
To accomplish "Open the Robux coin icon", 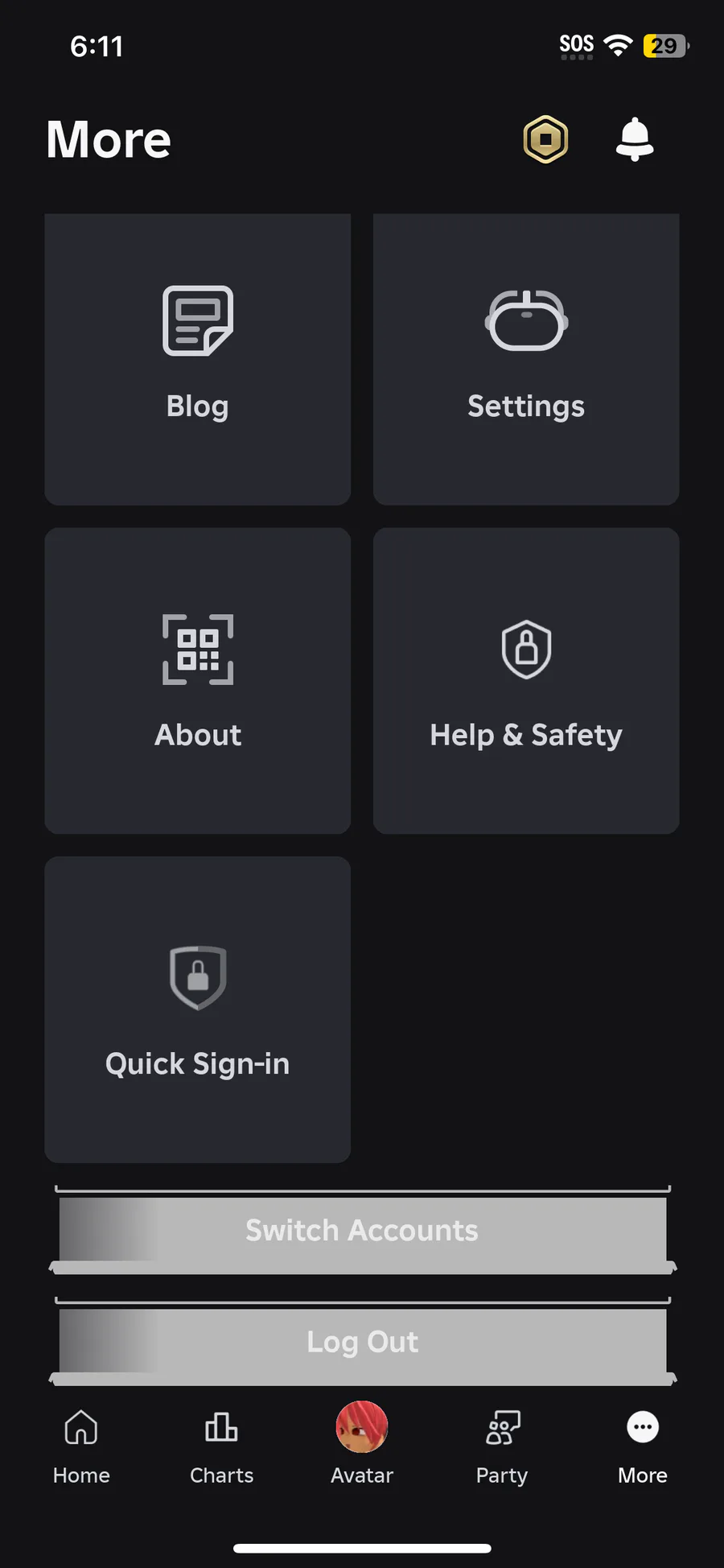I will 546,139.
